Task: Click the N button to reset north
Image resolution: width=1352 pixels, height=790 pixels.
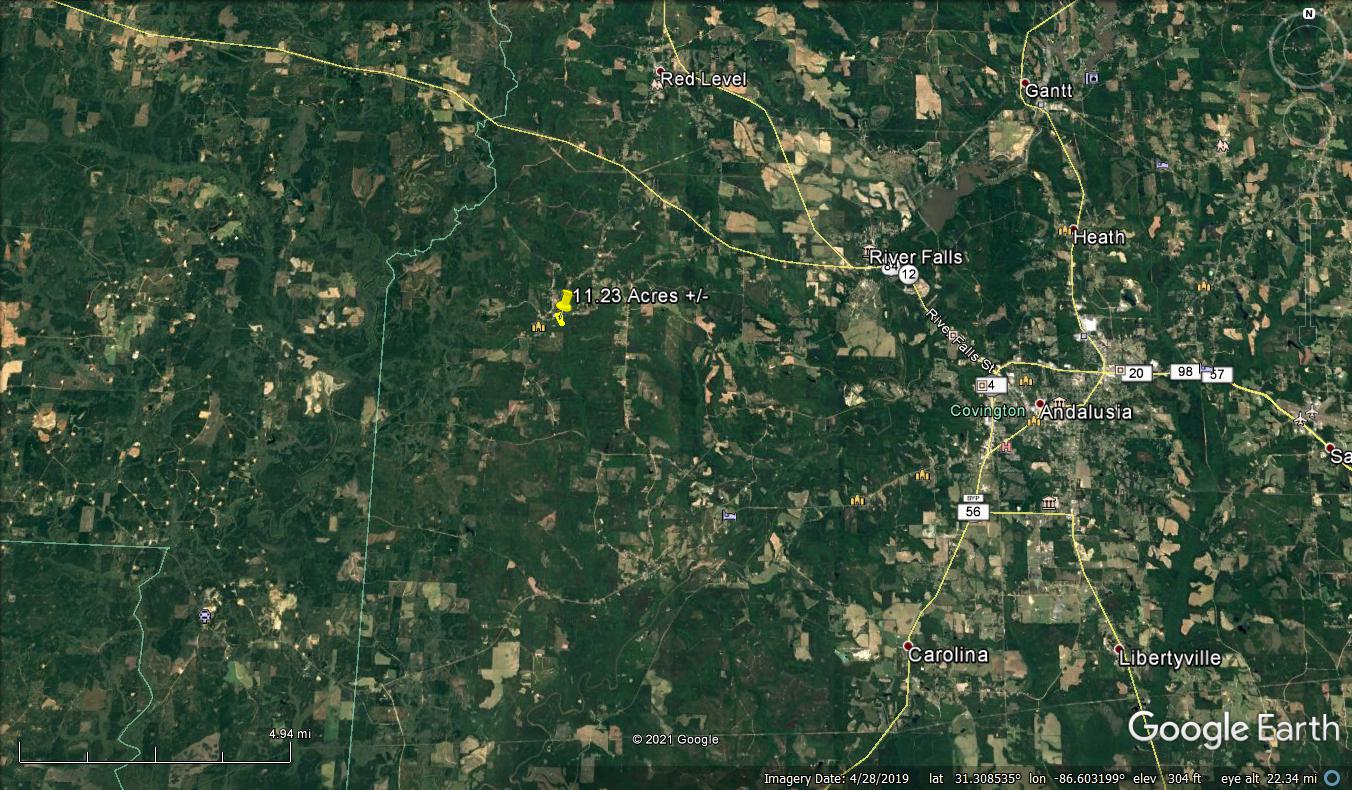Action: pyautogui.click(x=1308, y=14)
